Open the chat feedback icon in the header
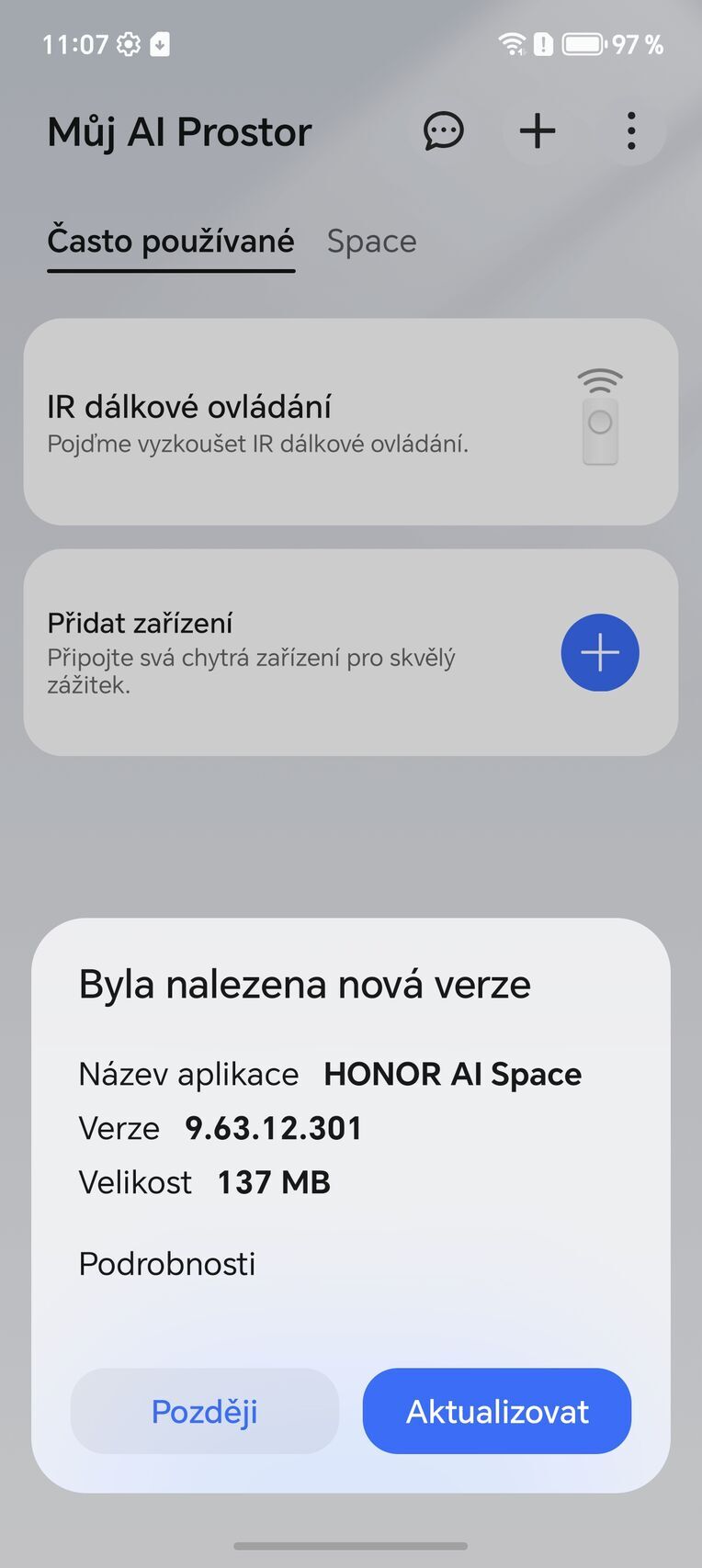Viewport: 702px width, 1568px height. 444,130
